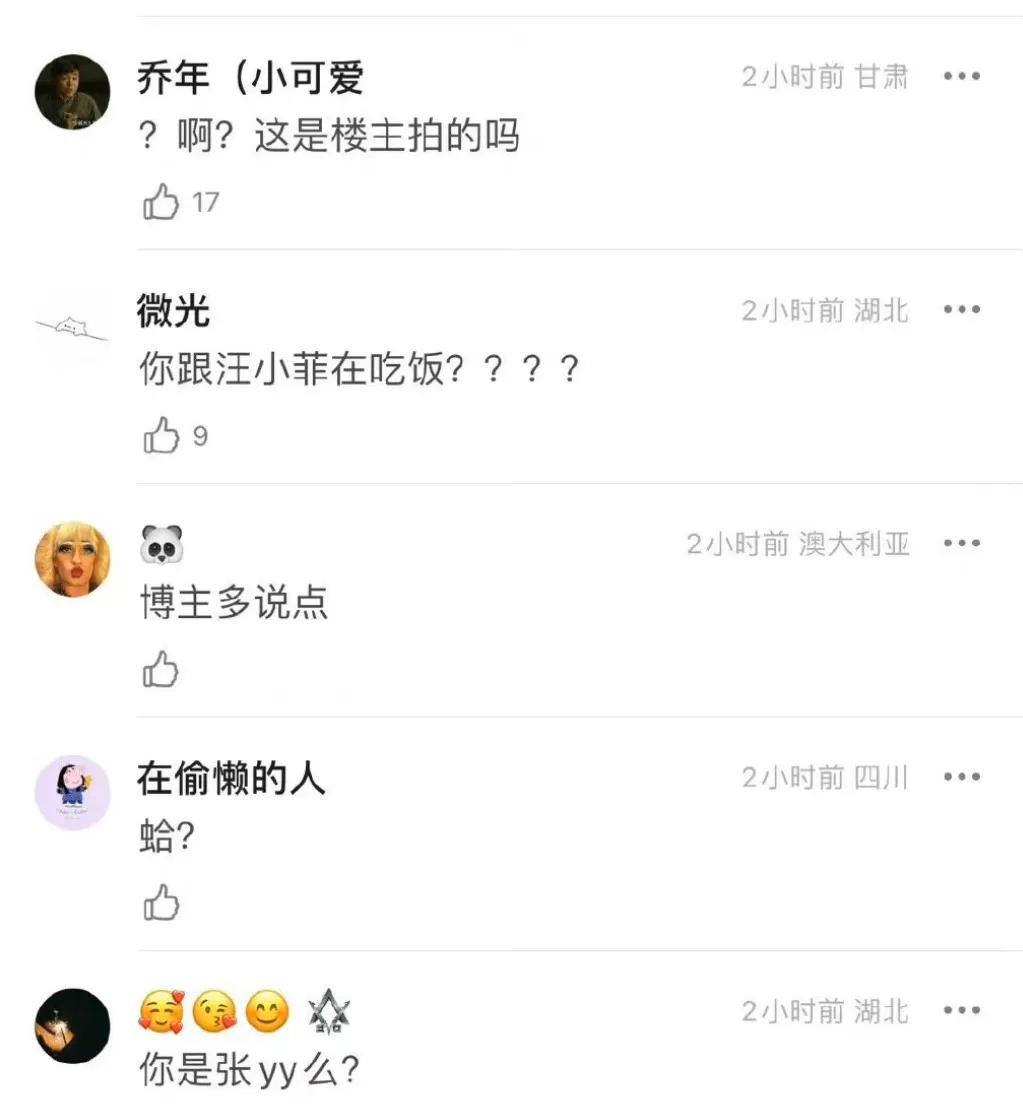Tap the username 微光
This screenshot has width=1023, height=1104.
point(173,312)
